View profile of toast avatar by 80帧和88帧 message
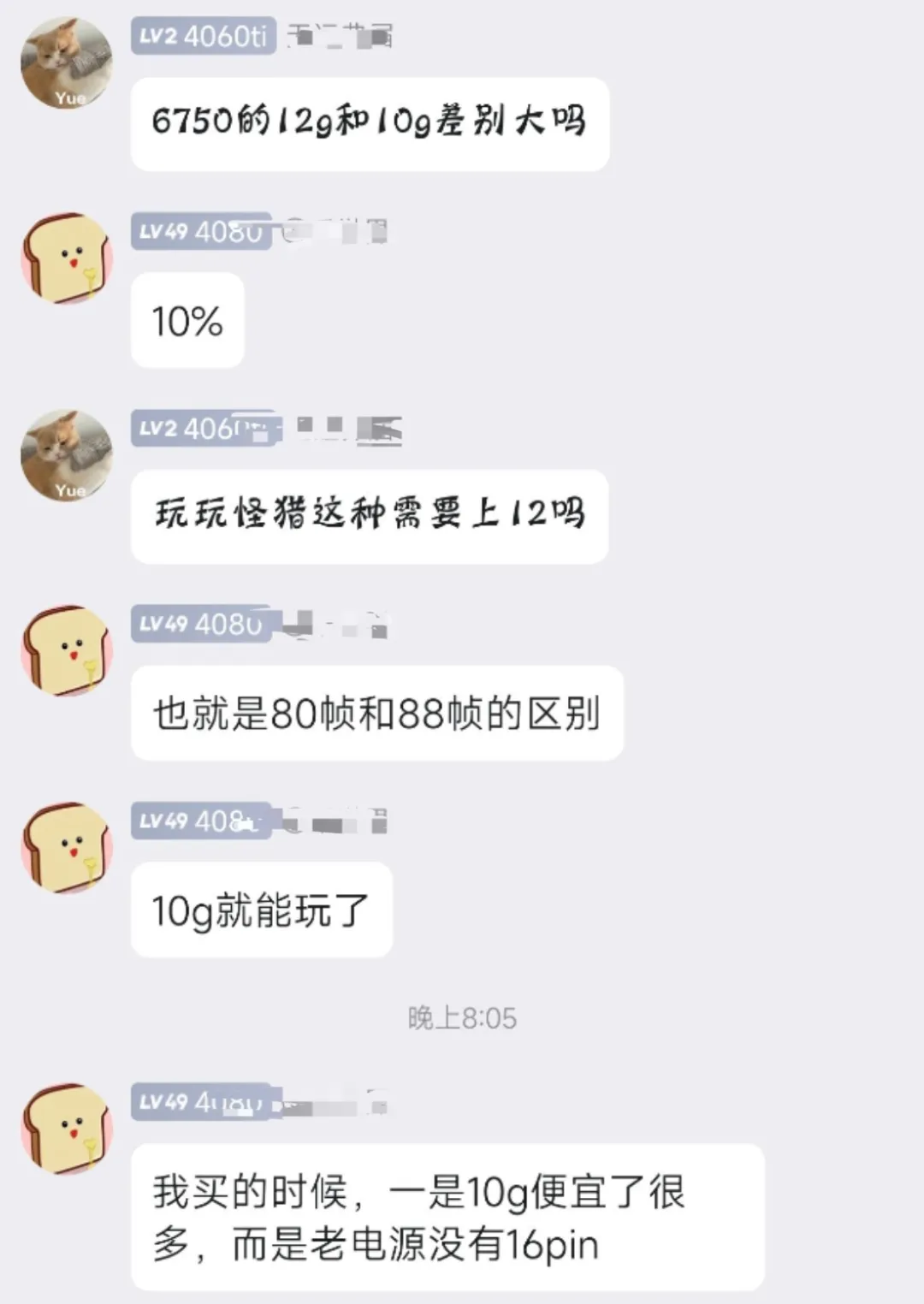Image resolution: width=924 pixels, height=1304 pixels. [x=67, y=651]
